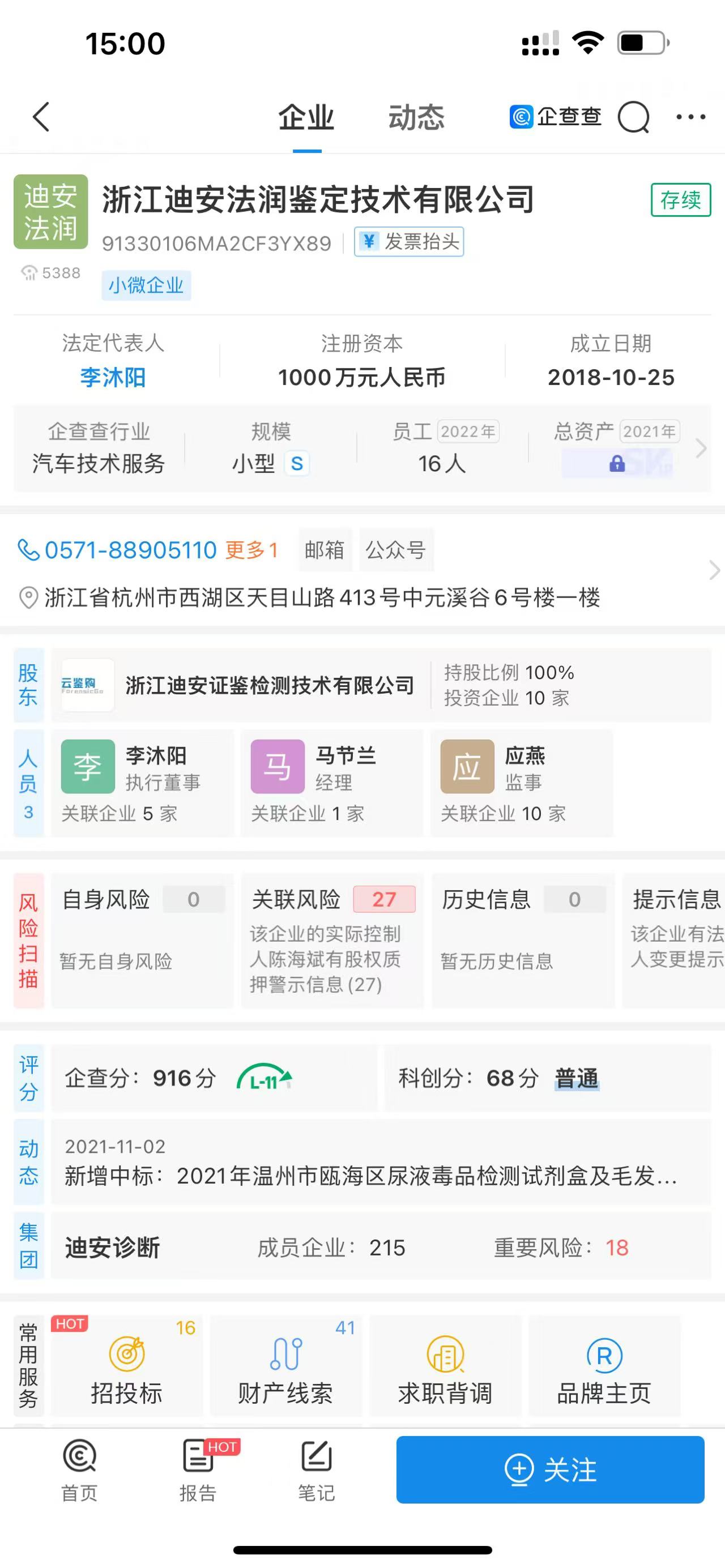Open the three-dot overflow menu
The image size is (725, 1568).
(x=691, y=117)
